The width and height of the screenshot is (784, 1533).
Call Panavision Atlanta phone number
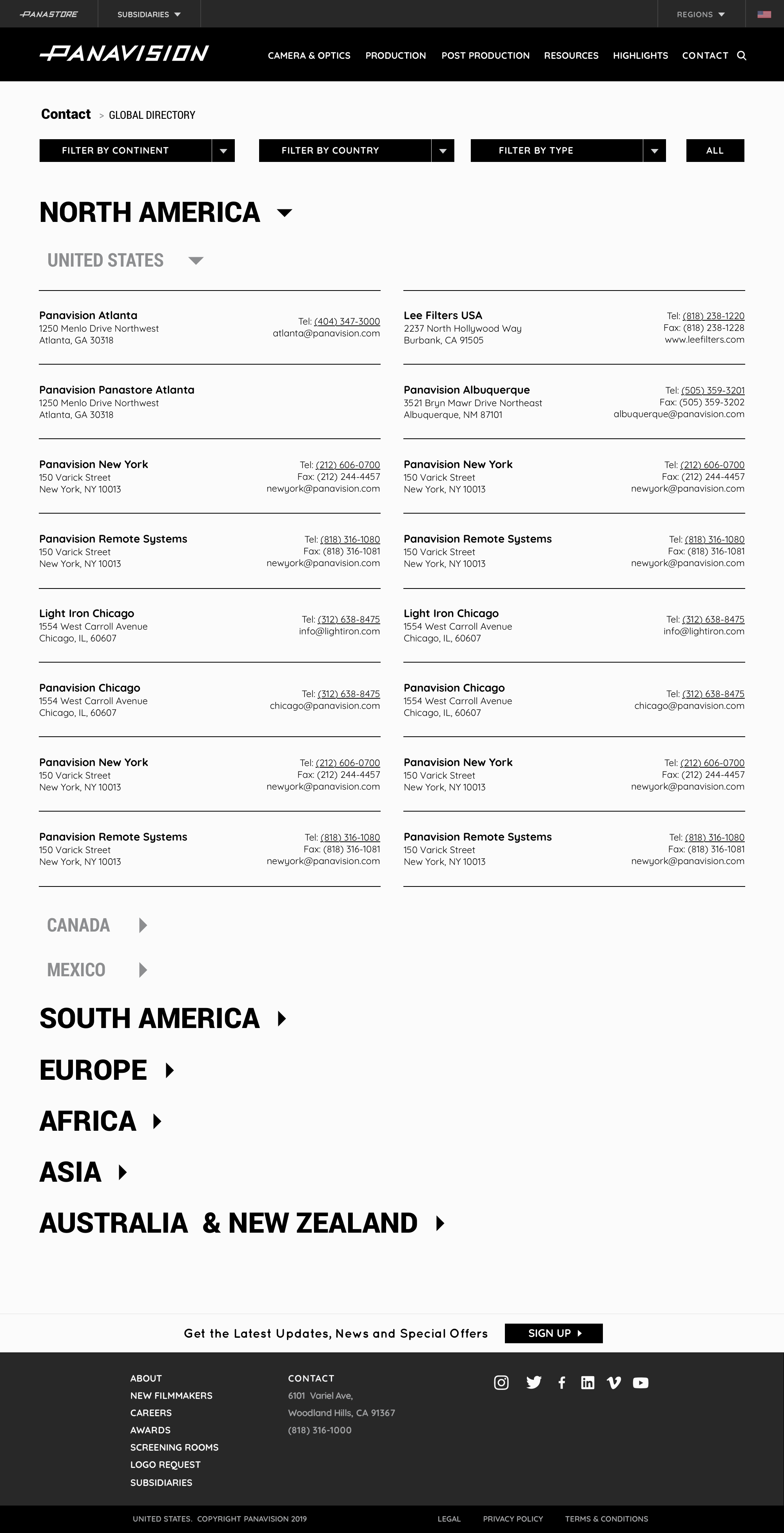tap(347, 321)
